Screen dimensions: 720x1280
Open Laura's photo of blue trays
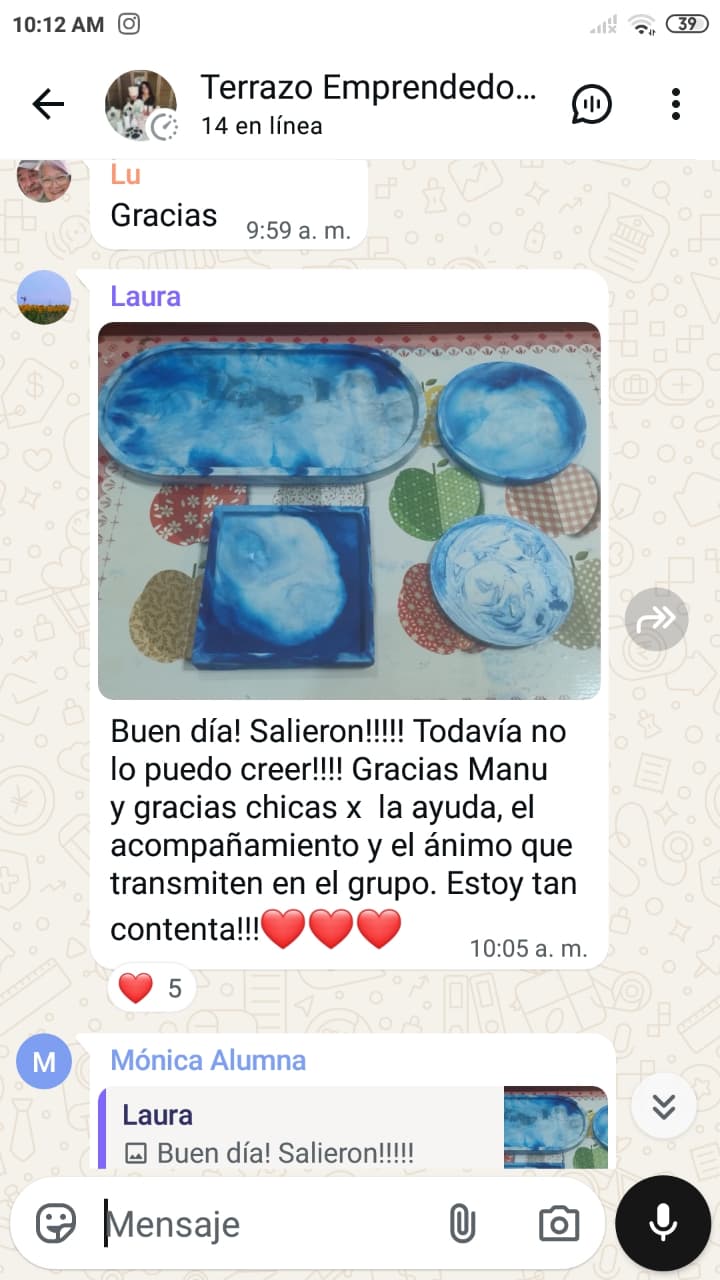(x=349, y=510)
